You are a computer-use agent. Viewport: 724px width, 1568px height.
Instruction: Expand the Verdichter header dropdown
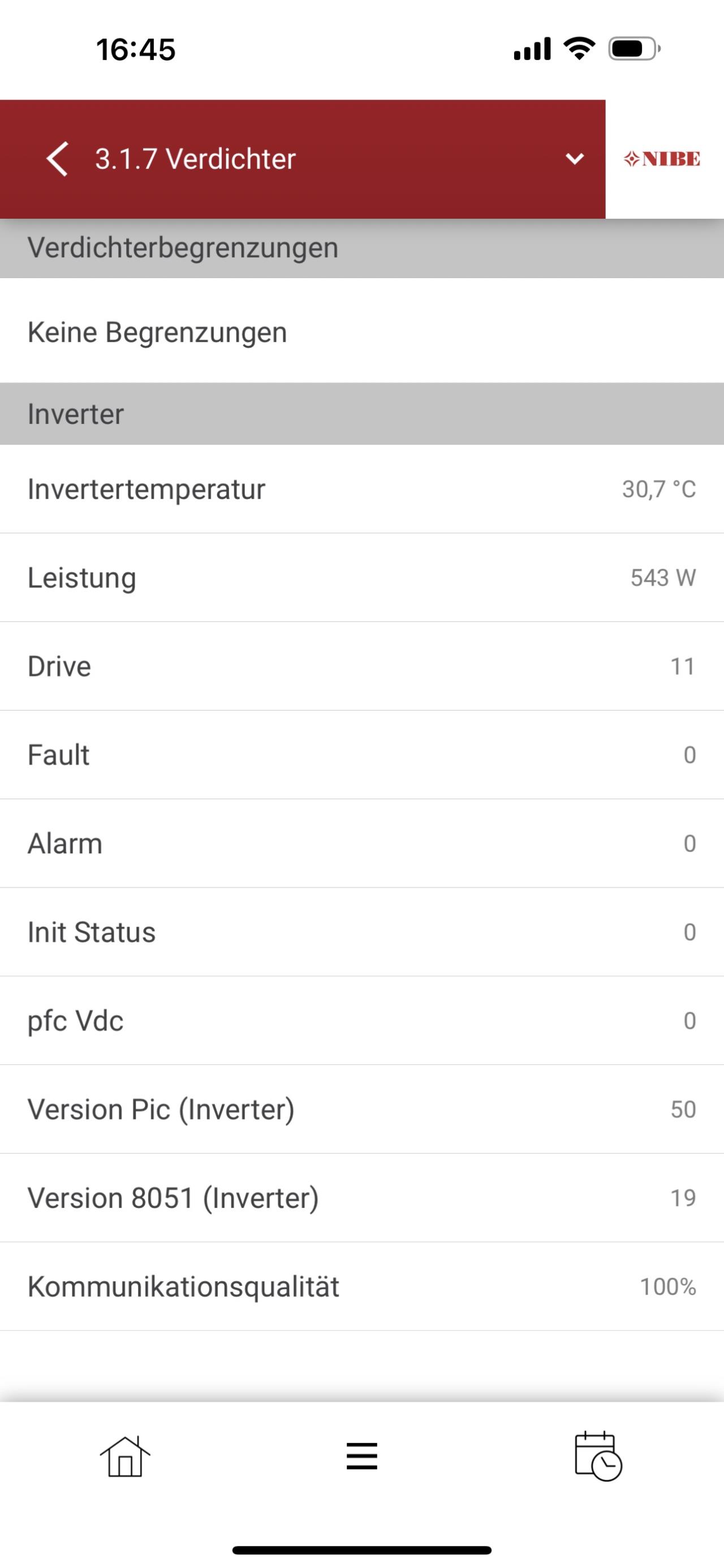(x=574, y=159)
